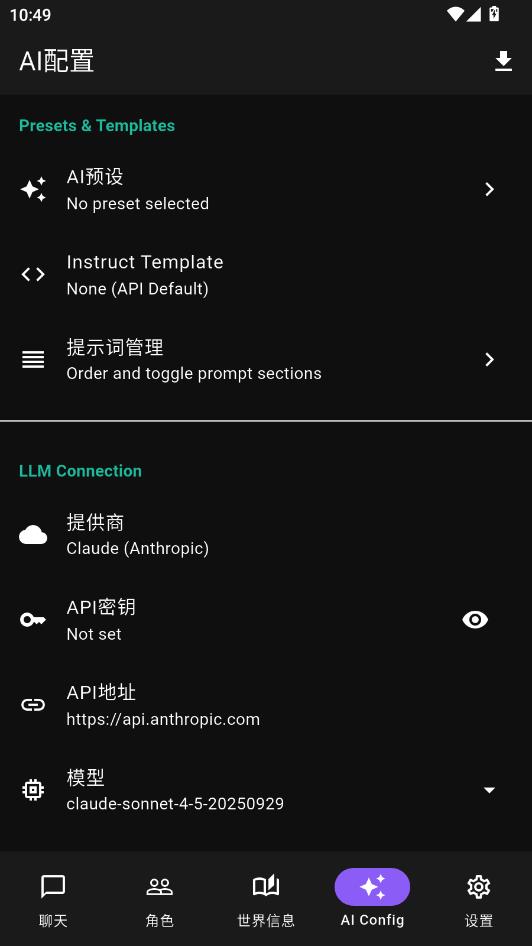Tap the download icon in the app bar
Viewport: 532px width, 946px height.
[503, 62]
